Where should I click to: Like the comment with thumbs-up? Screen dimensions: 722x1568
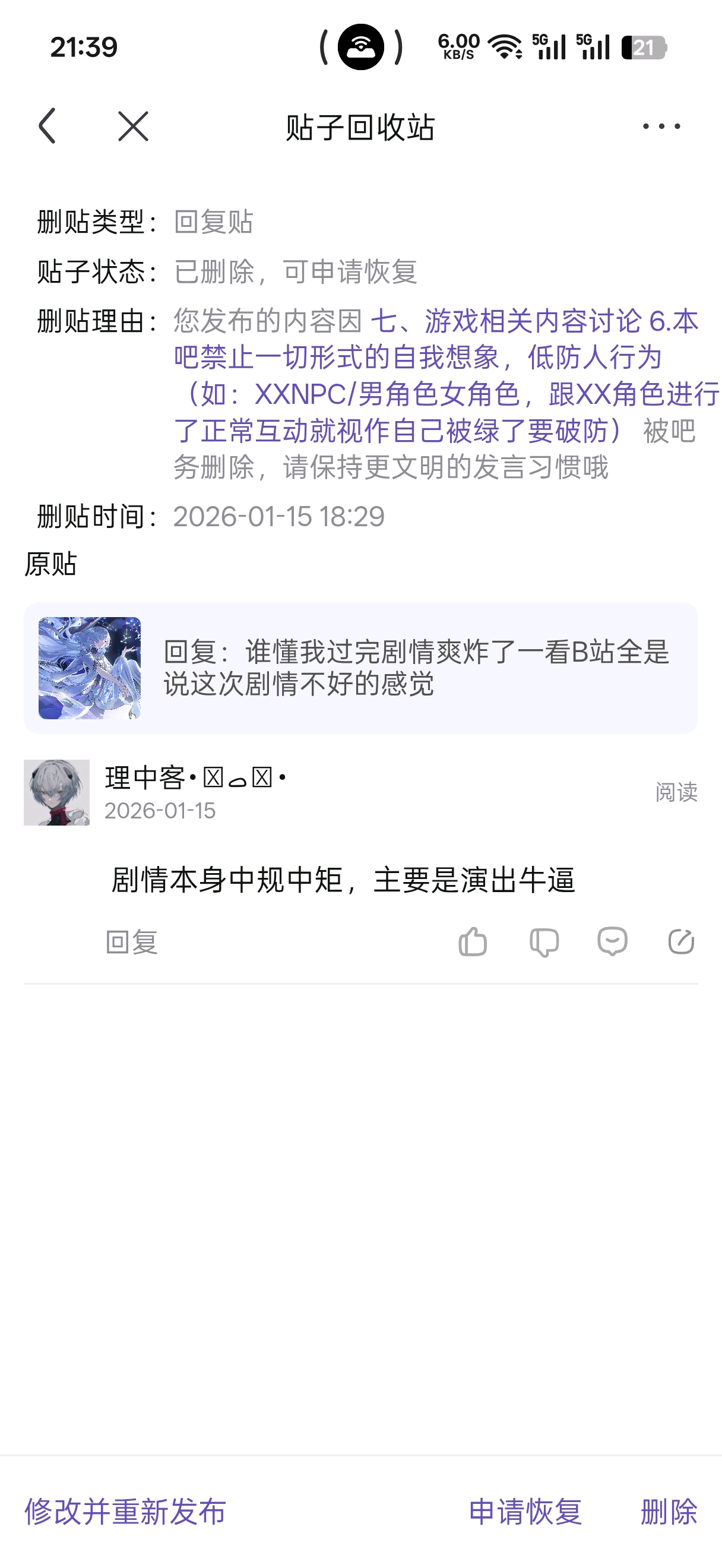(x=473, y=941)
